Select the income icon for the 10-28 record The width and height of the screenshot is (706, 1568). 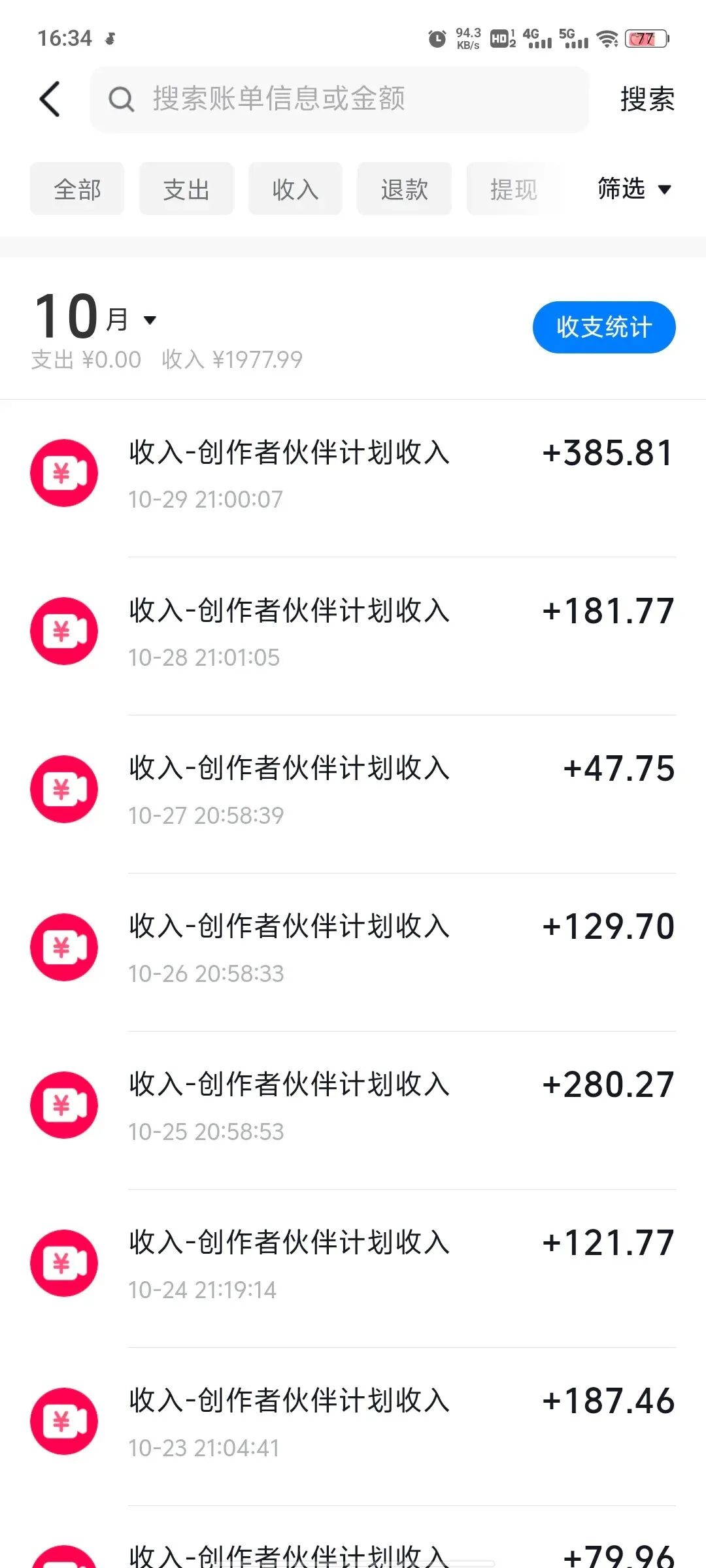coord(63,631)
